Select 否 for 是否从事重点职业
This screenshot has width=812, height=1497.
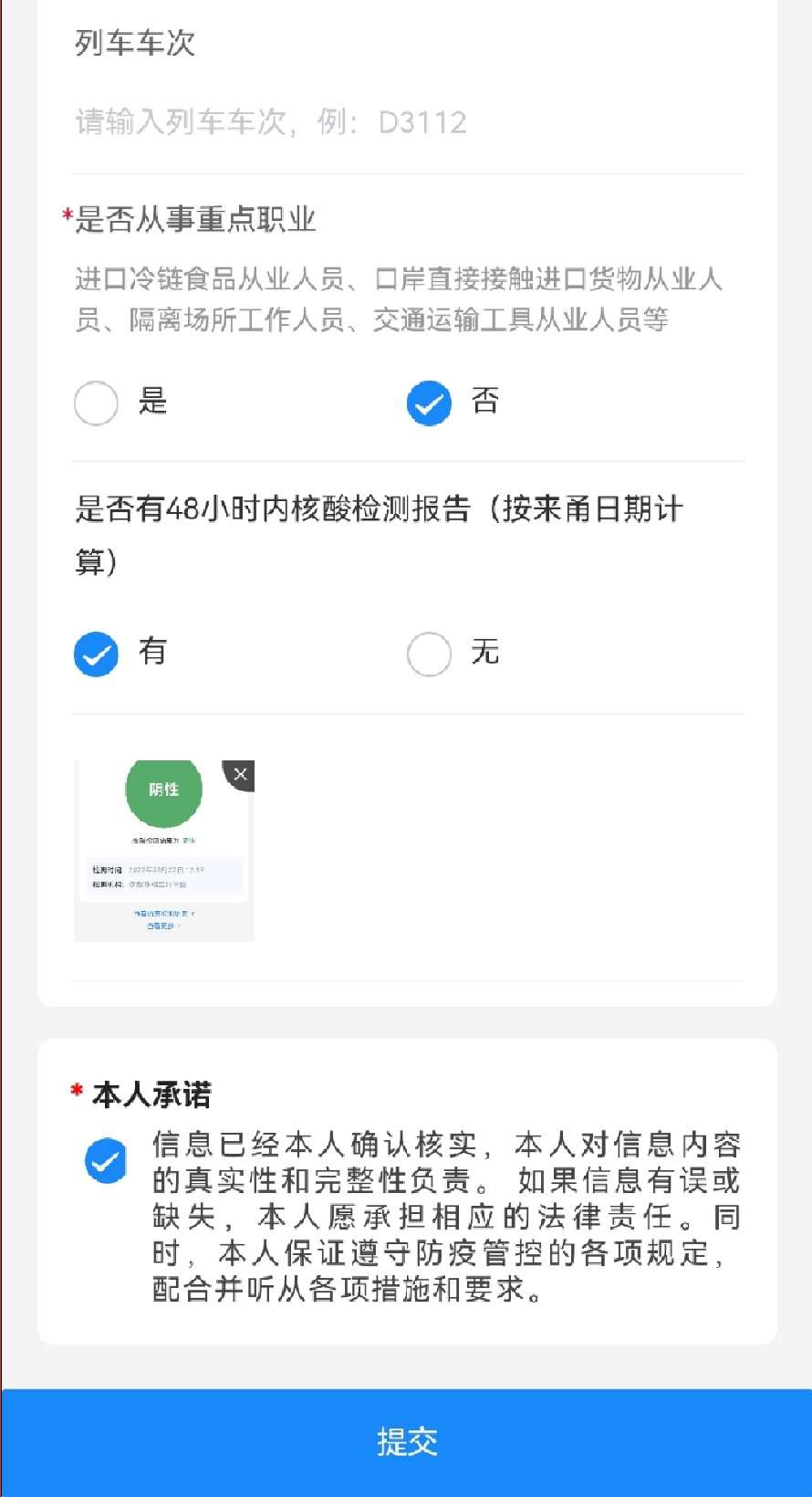coord(429,403)
